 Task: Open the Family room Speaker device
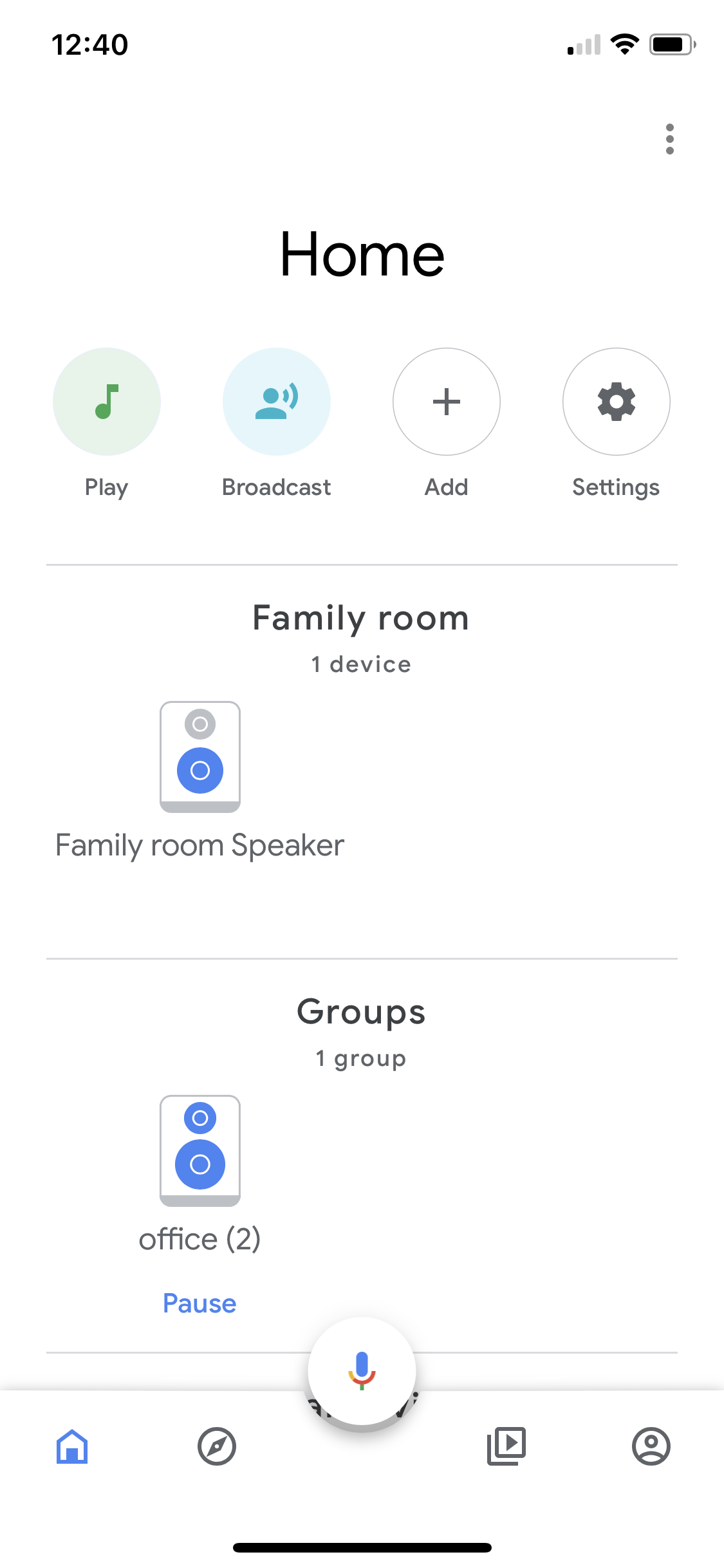click(200, 758)
